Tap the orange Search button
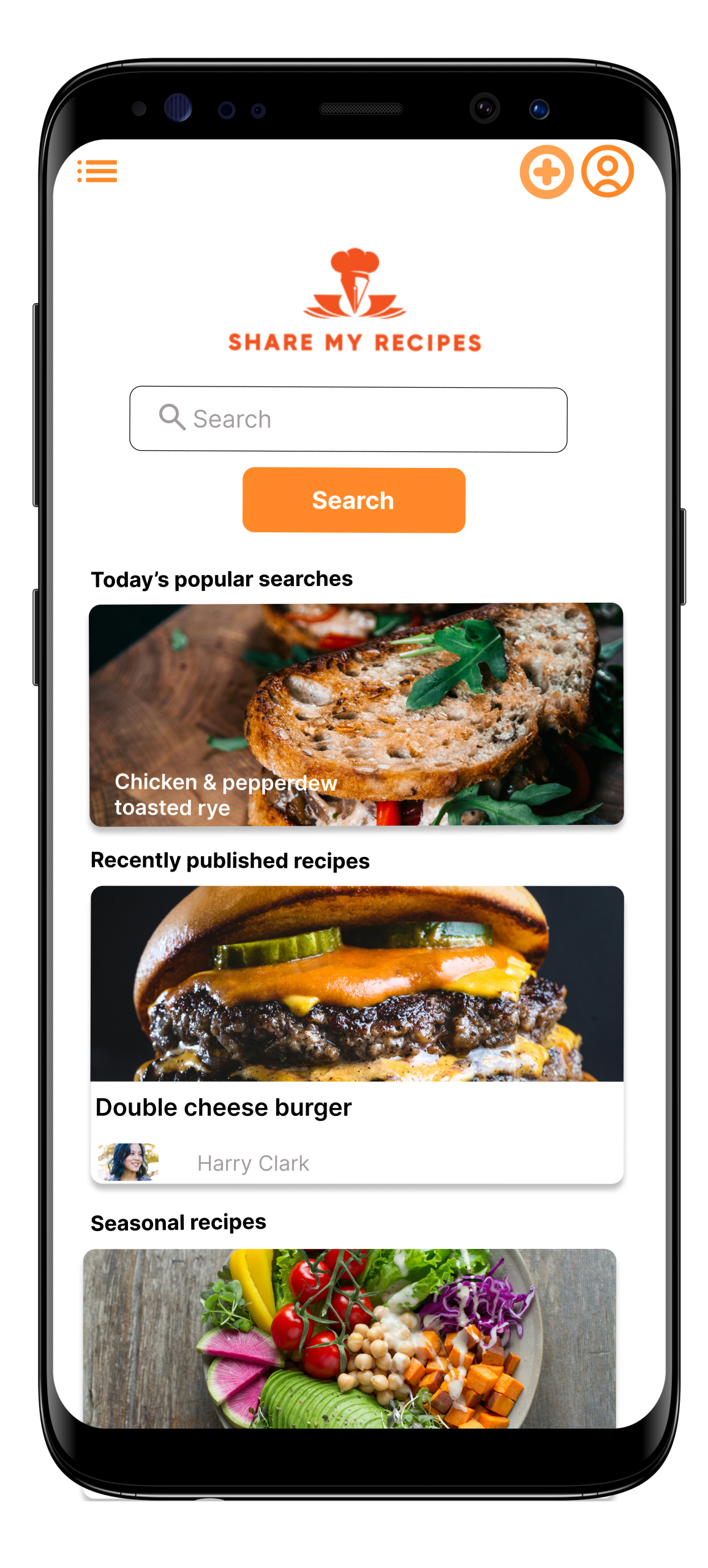 (x=353, y=500)
